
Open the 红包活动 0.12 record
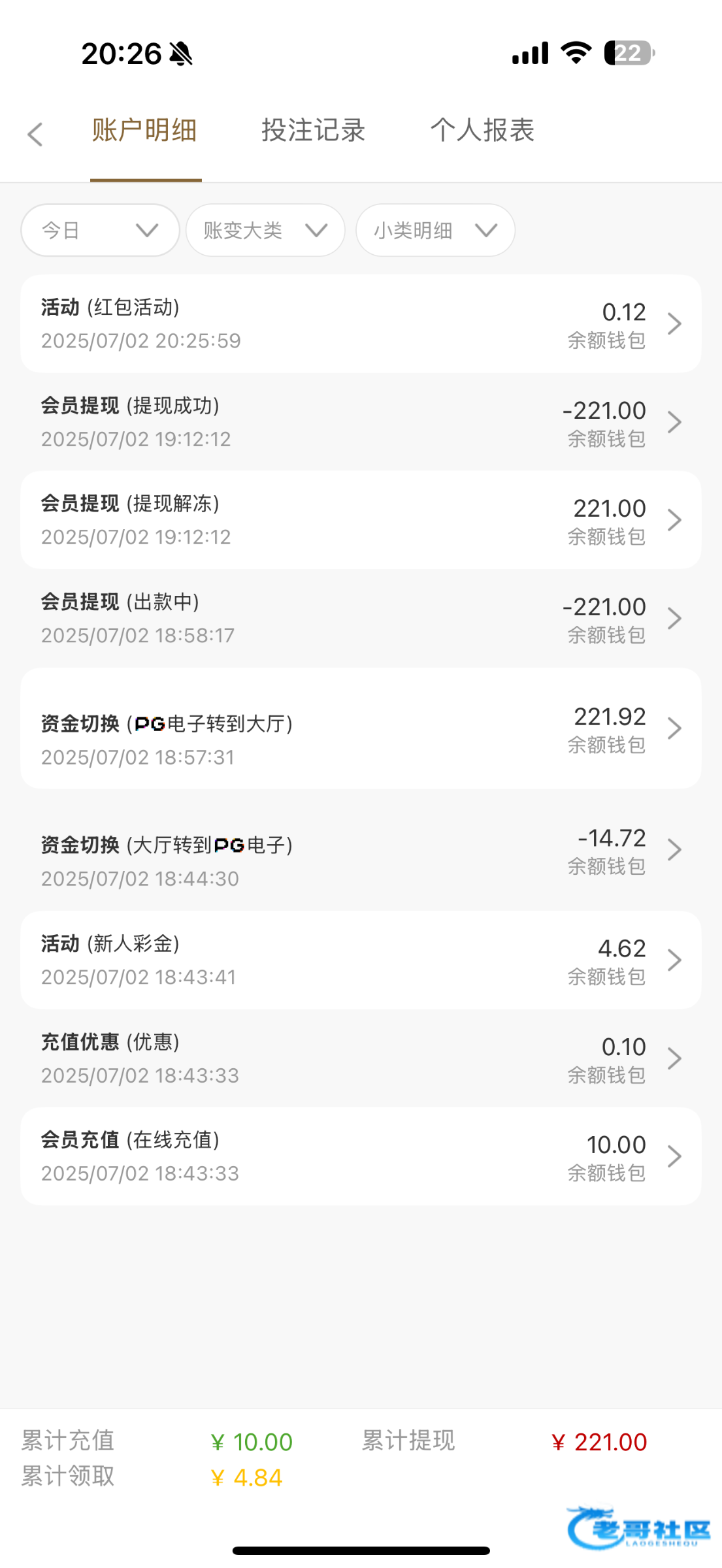(x=361, y=324)
